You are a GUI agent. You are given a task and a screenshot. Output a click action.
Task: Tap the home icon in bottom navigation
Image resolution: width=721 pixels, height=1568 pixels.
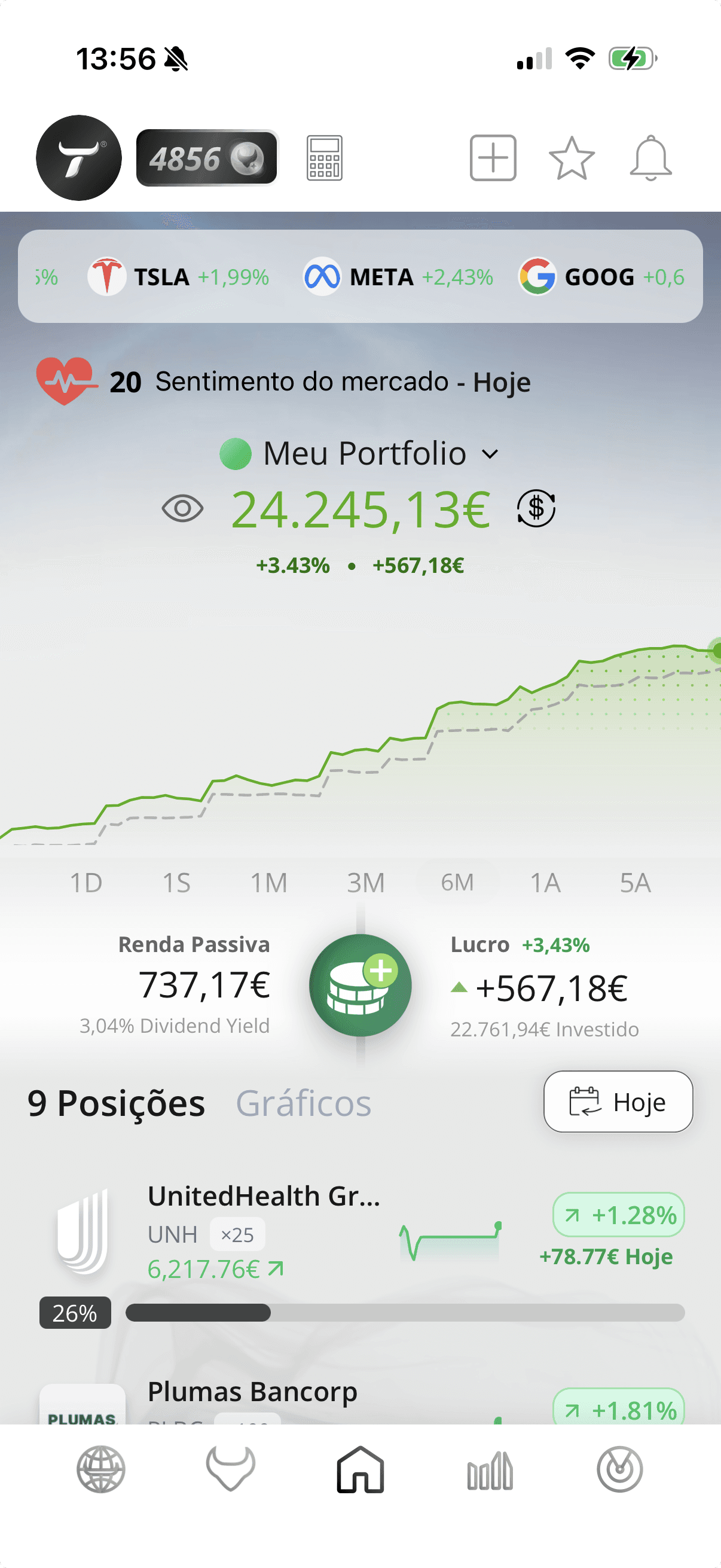point(360,1473)
